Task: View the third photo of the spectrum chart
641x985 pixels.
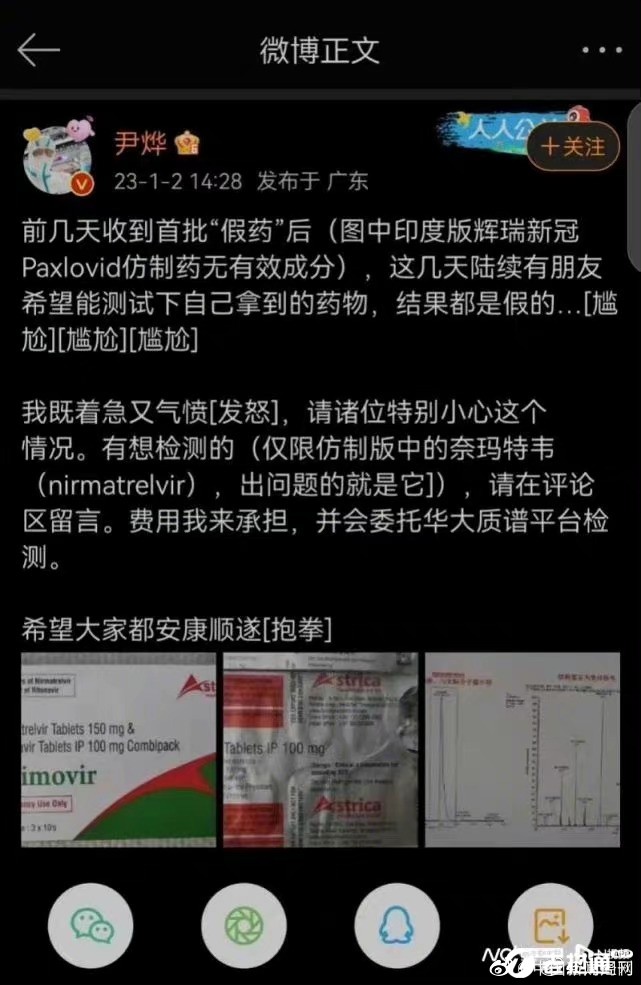Action: tap(522, 749)
